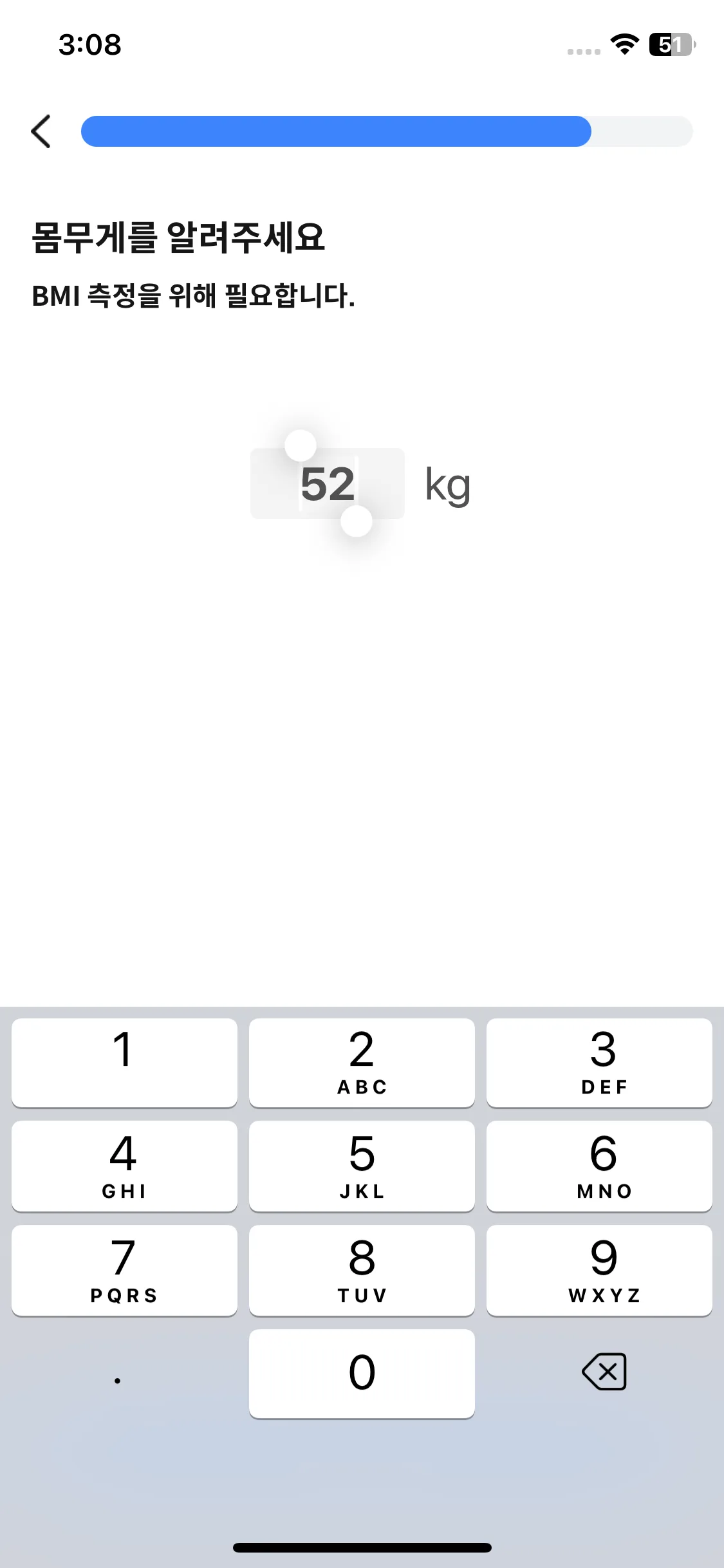Screen dimensions: 724x1568
Task: Type 9 using the number pad
Action: coord(599,1270)
